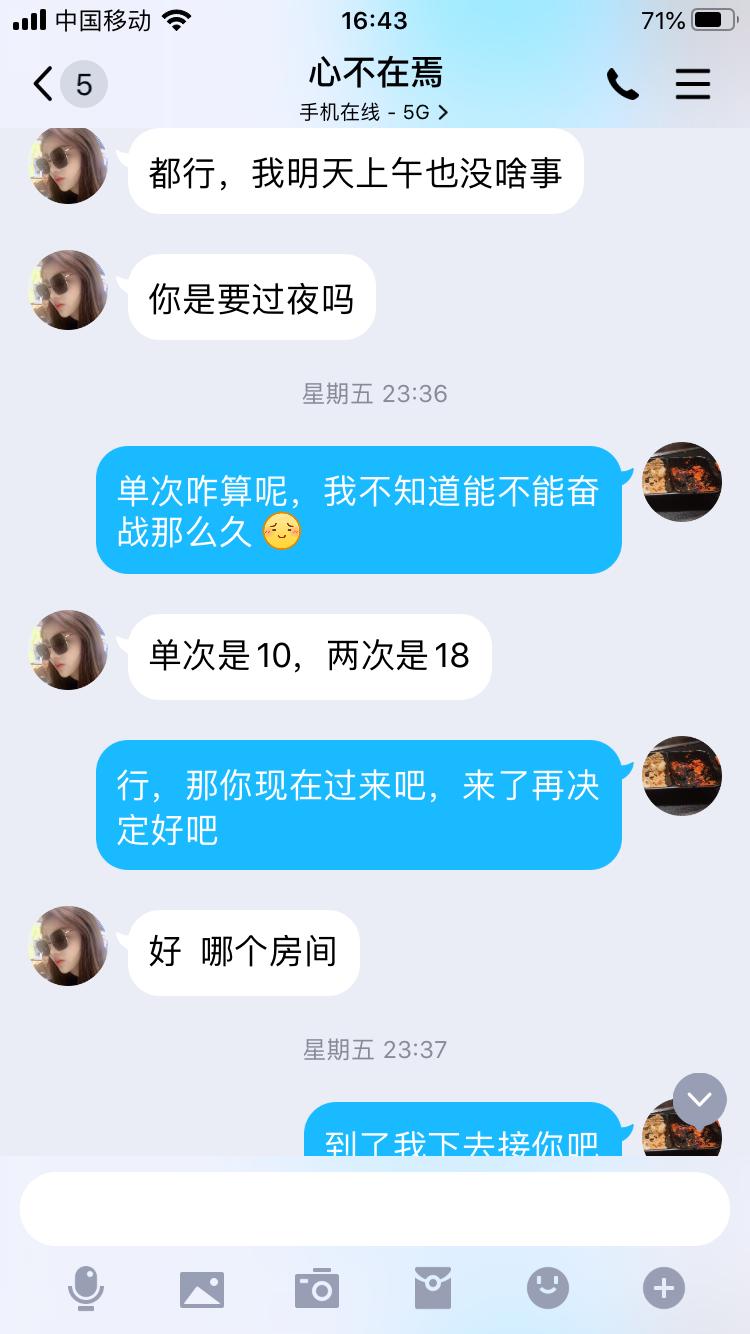Record a voice message
Screen dimensions: 750x1334
click(x=86, y=1288)
